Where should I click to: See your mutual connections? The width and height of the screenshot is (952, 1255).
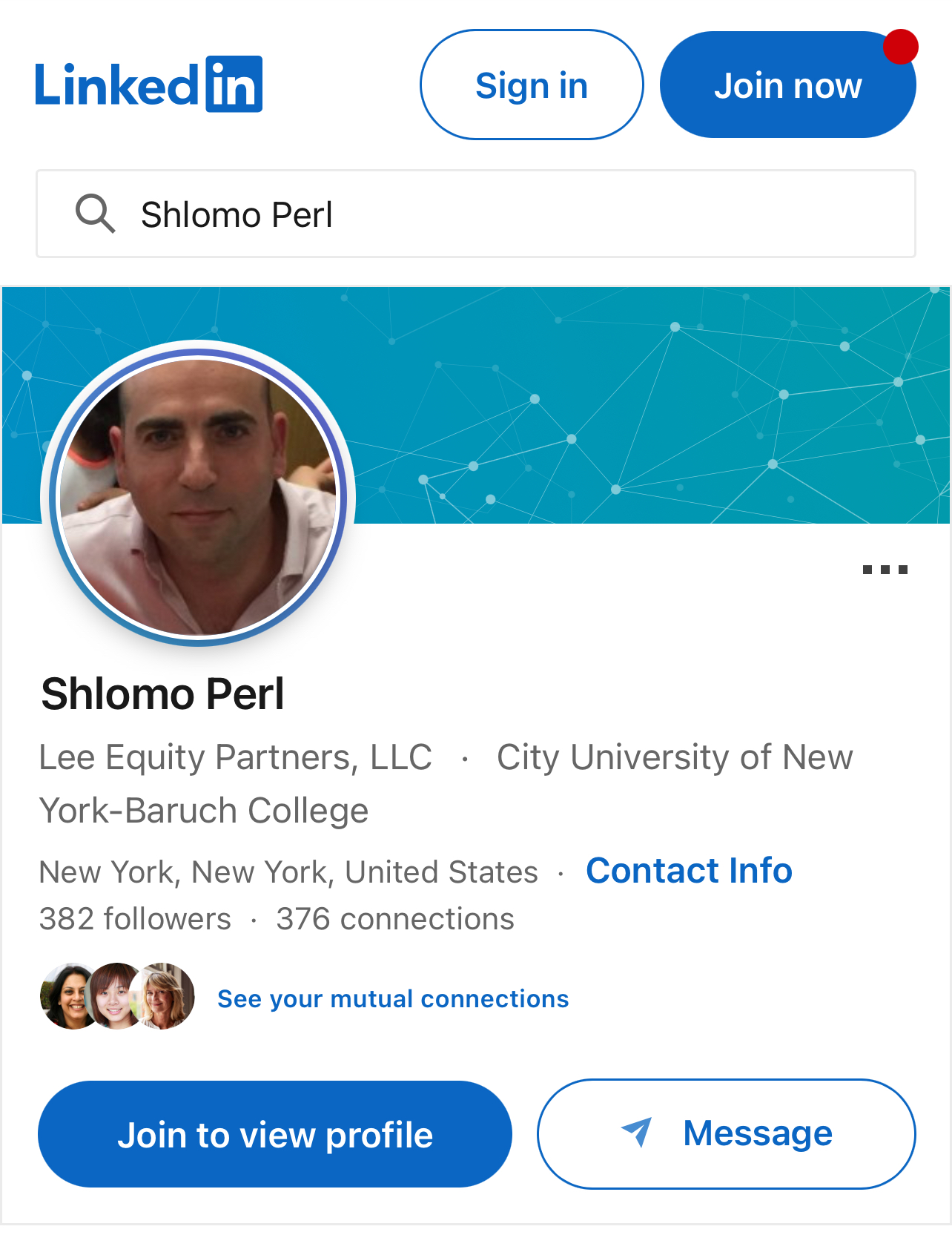[393, 999]
